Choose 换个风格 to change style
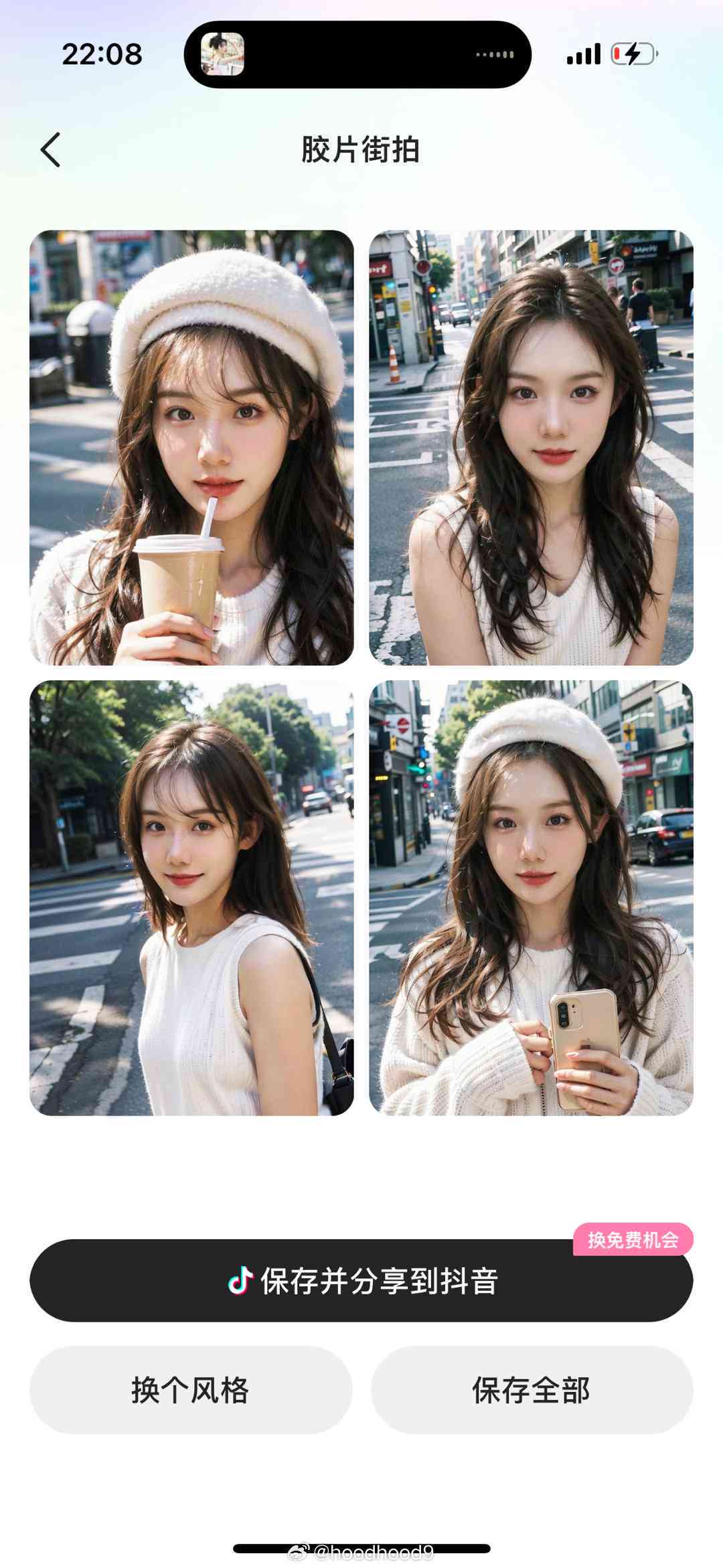Image resolution: width=723 pixels, height=1568 pixels. click(x=191, y=1390)
